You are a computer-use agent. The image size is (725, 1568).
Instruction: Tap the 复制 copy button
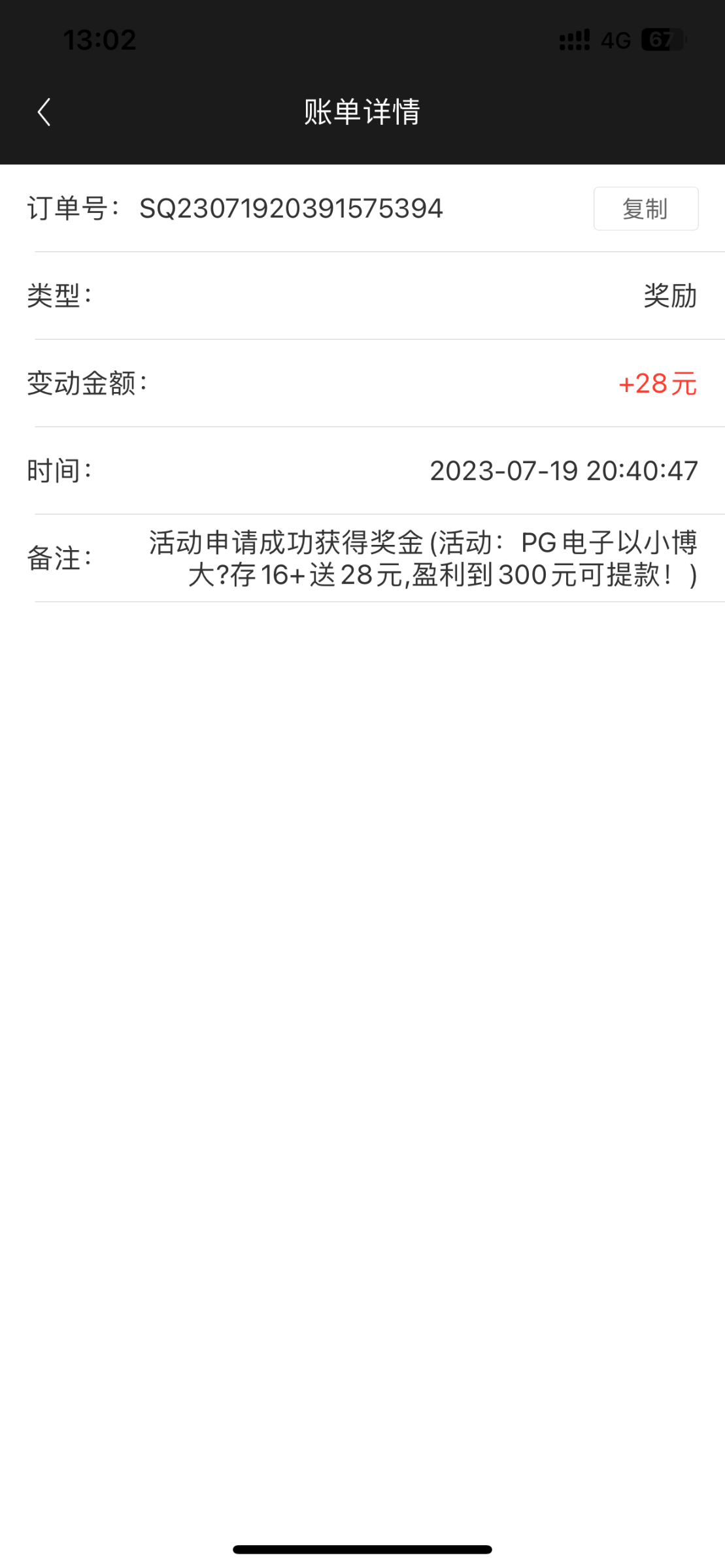pos(645,208)
